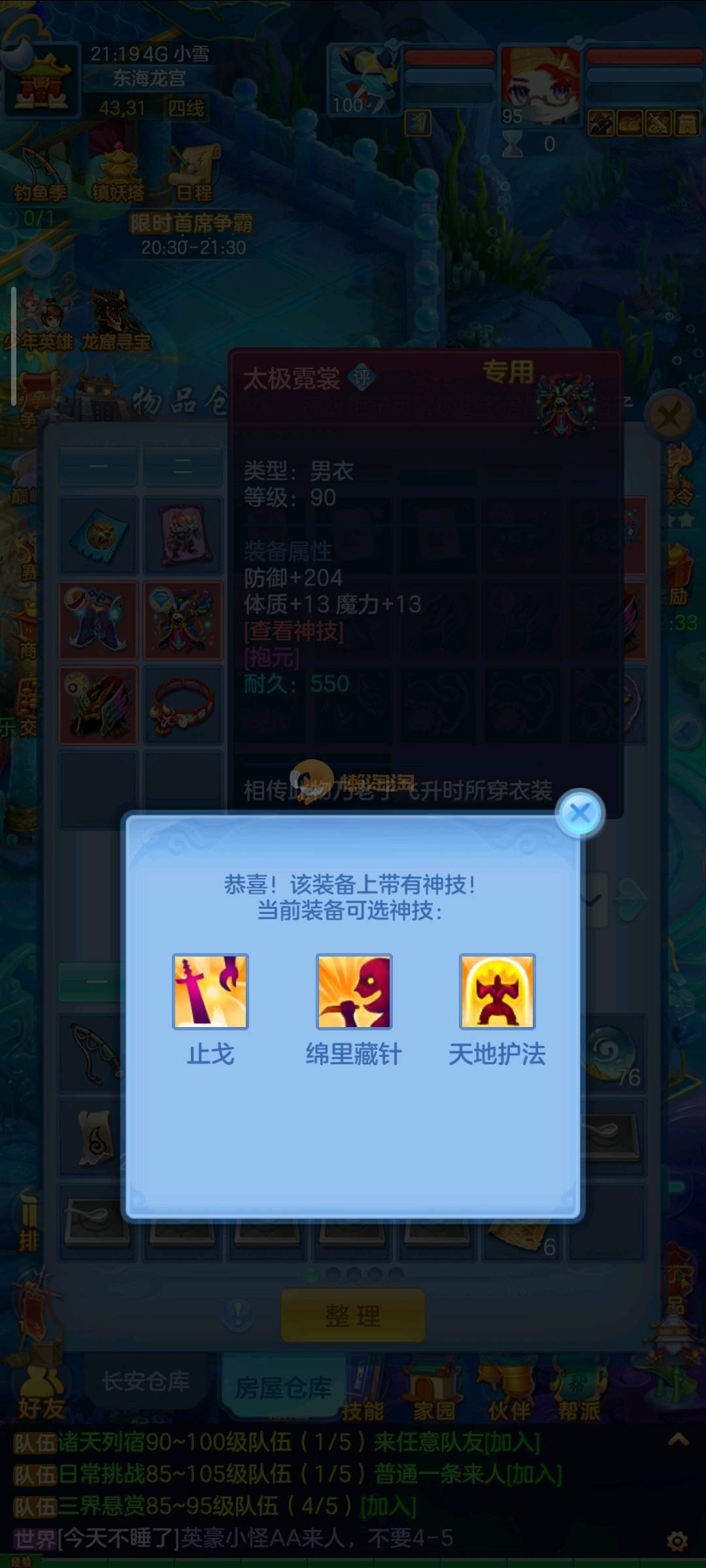The width and height of the screenshot is (706, 1568).
Task: Expand the chat panel with the arrow
Action: pos(678,1439)
